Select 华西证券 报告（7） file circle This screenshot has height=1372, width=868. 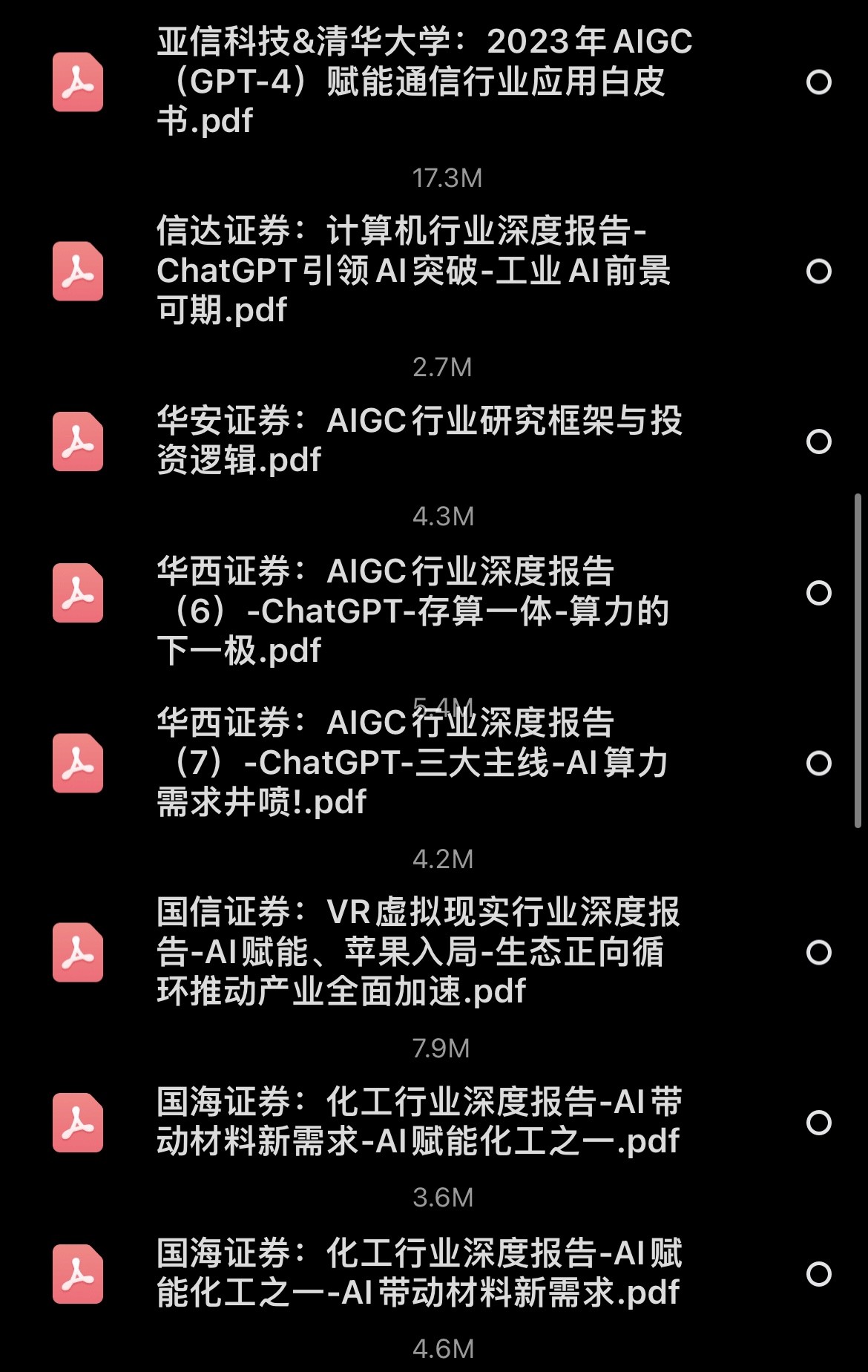pos(818,764)
